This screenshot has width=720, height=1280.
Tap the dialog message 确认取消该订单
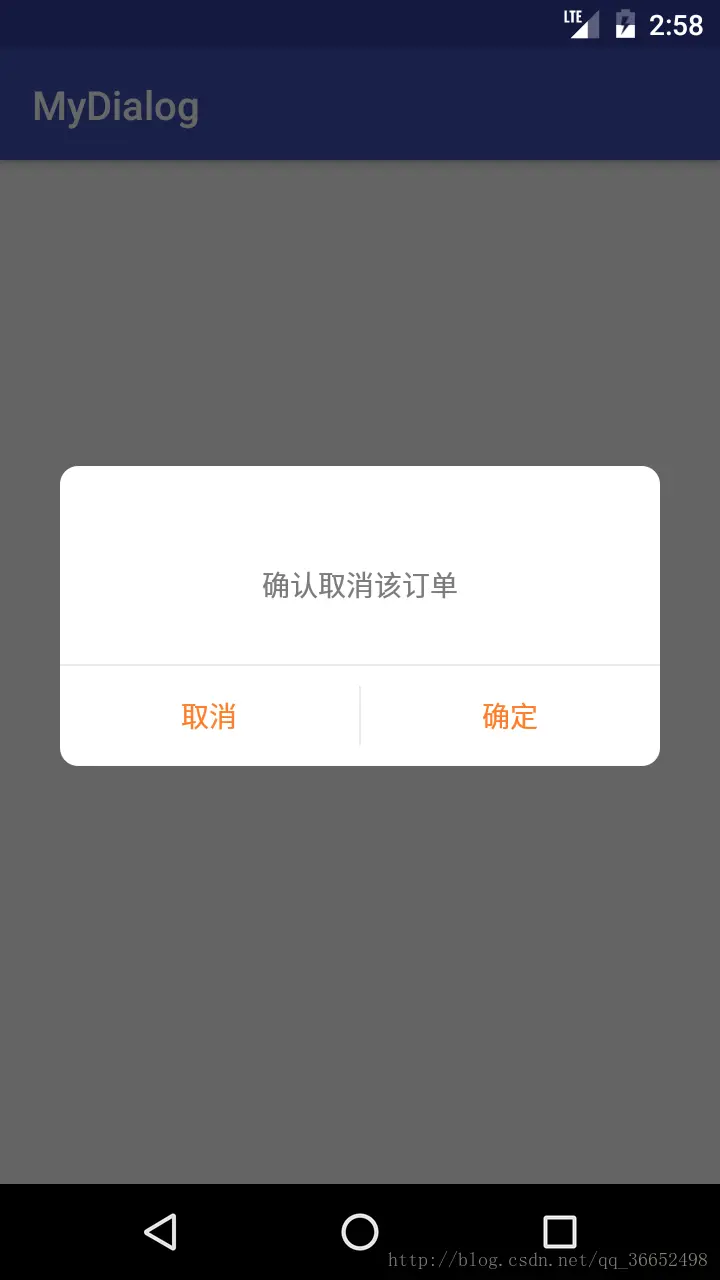(x=360, y=586)
